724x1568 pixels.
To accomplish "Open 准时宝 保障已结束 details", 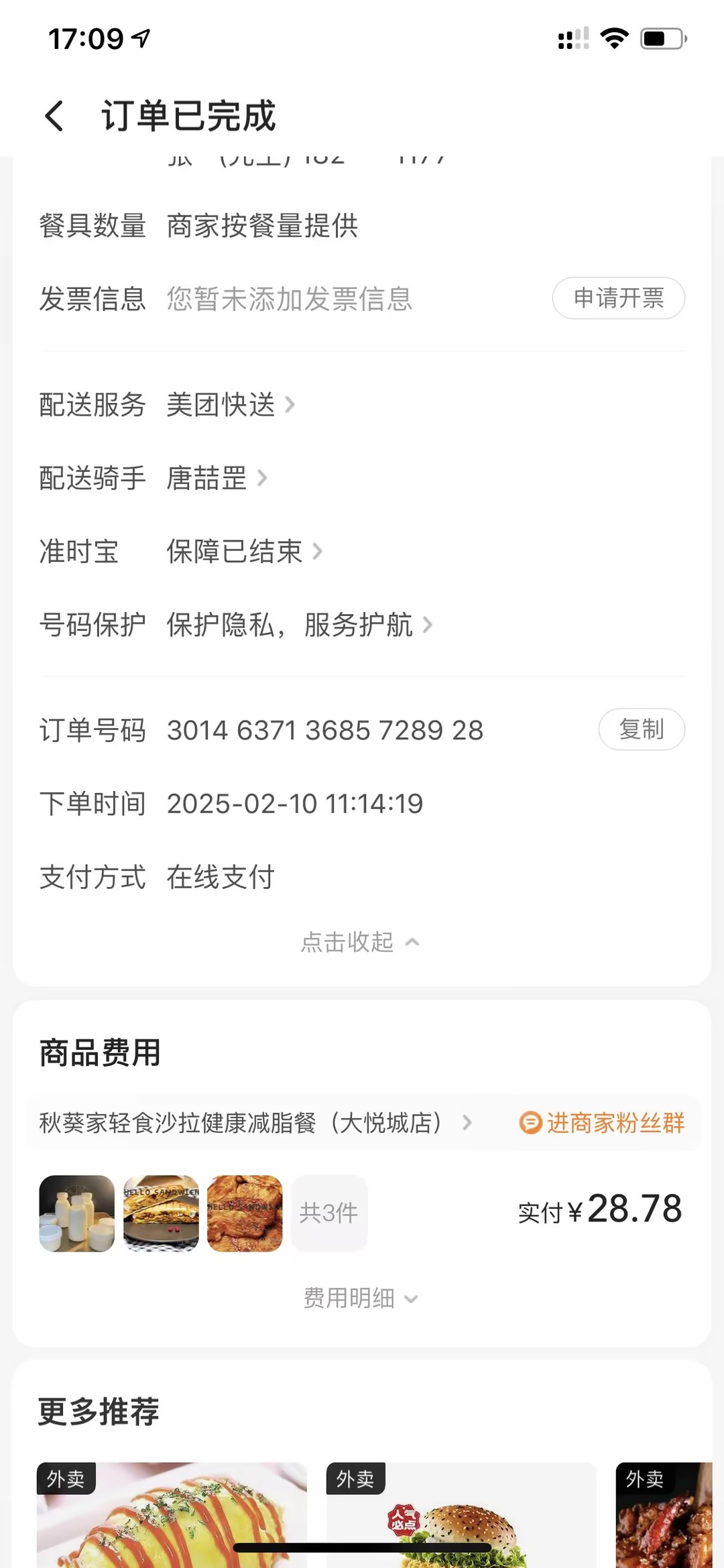I will pos(244,552).
